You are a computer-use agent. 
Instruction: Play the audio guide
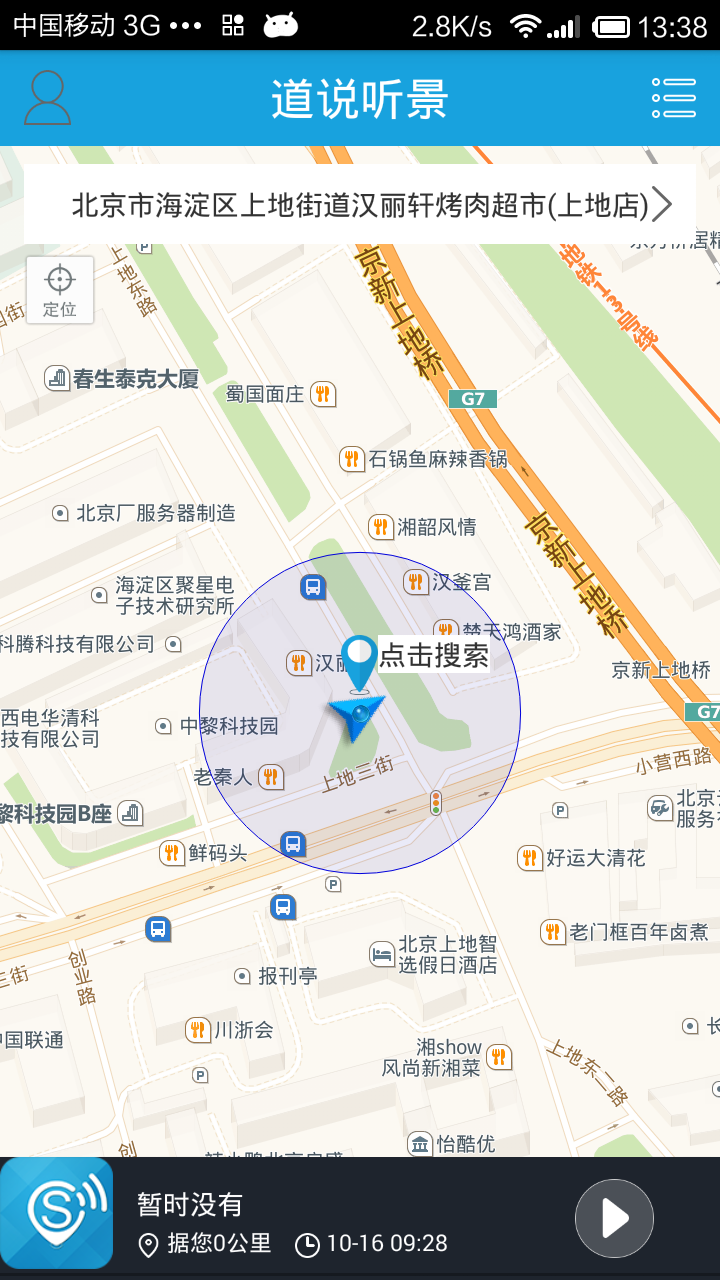click(x=614, y=1217)
